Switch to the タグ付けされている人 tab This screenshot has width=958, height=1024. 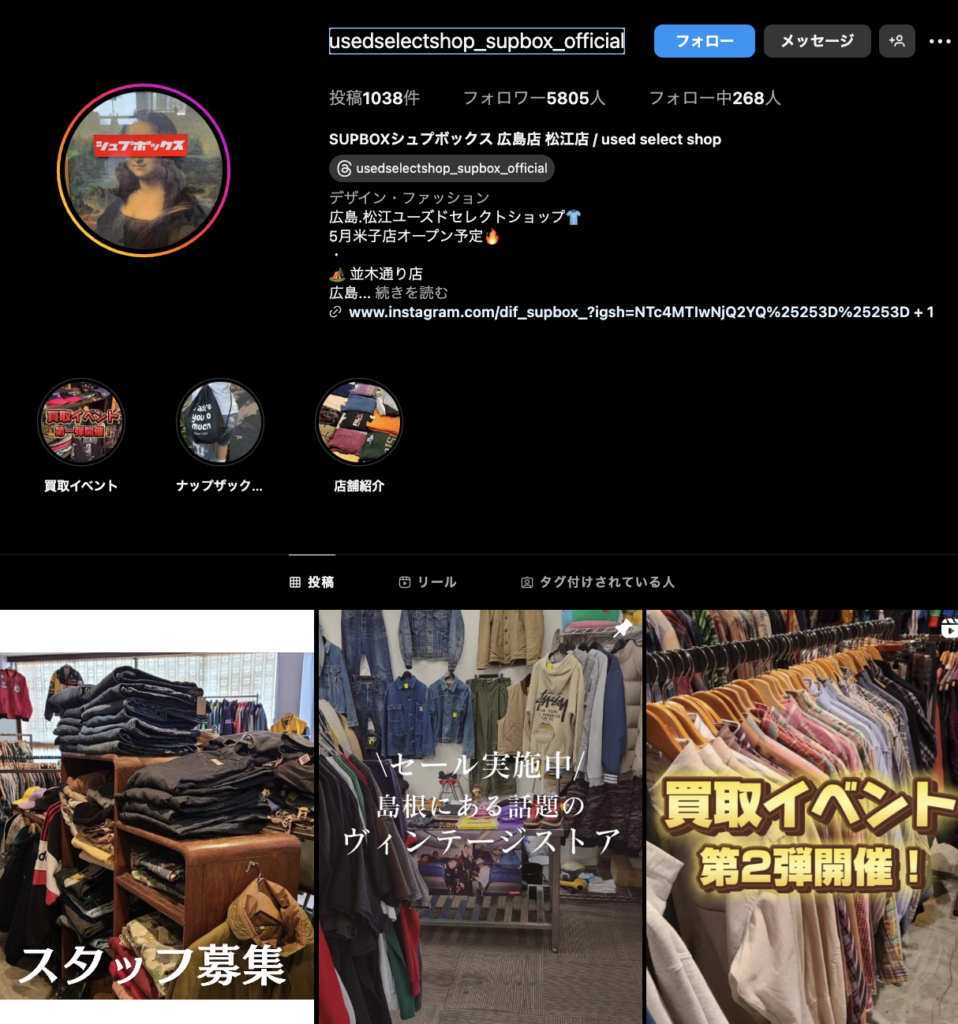(597, 582)
